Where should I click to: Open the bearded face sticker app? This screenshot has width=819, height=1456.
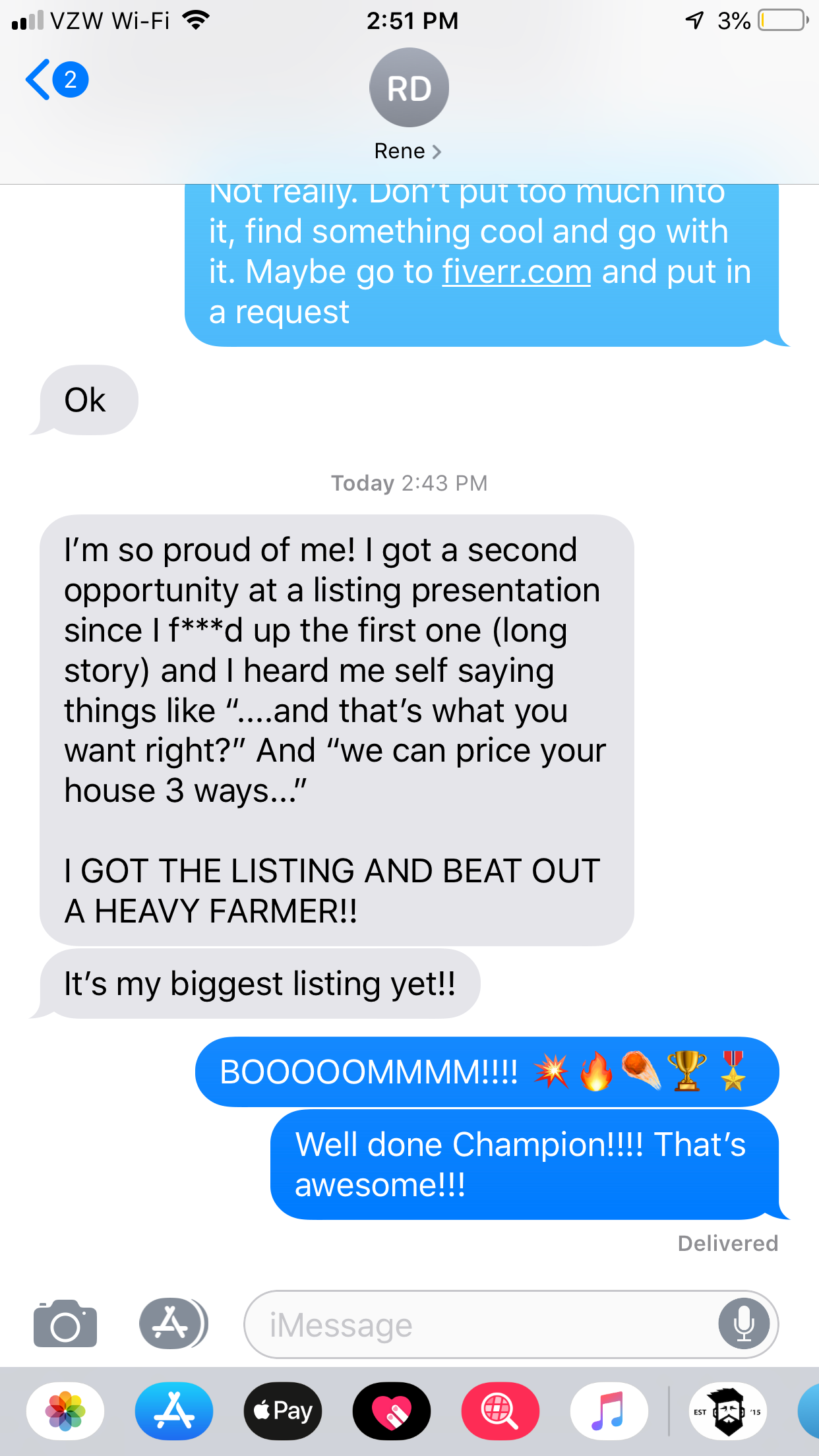coord(727,1411)
